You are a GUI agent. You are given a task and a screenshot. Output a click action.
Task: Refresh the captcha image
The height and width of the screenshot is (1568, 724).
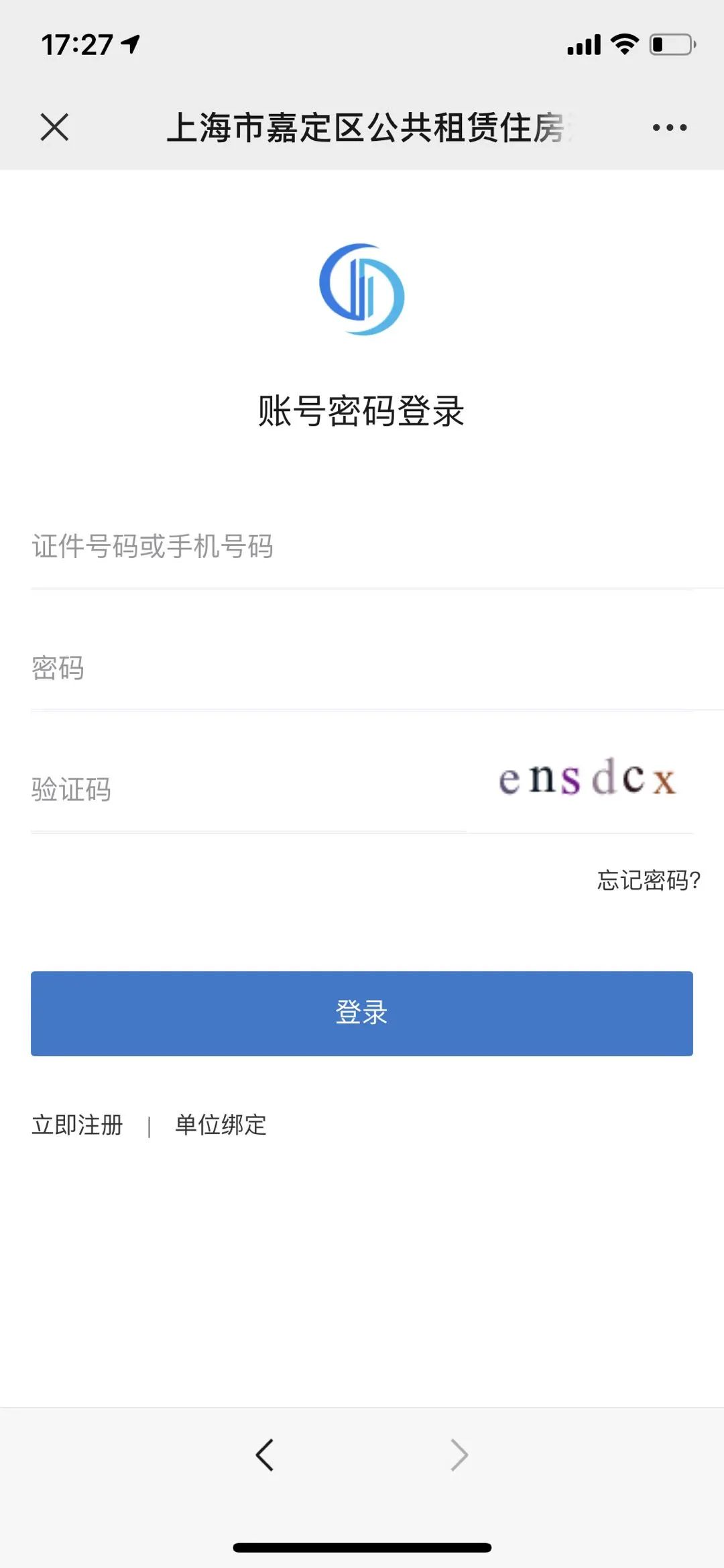pyautogui.click(x=587, y=779)
